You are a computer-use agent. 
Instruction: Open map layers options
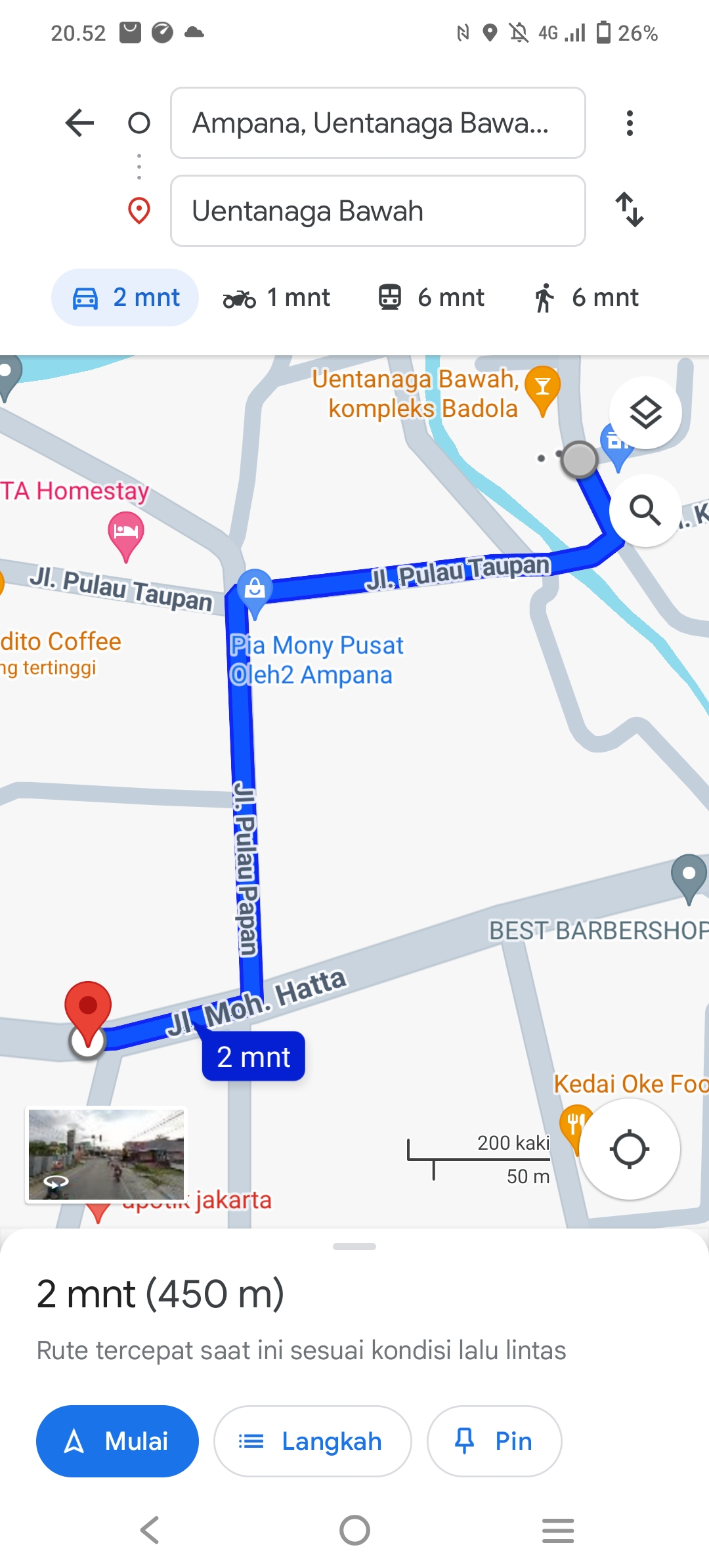pyautogui.click(x=645, y=412)
